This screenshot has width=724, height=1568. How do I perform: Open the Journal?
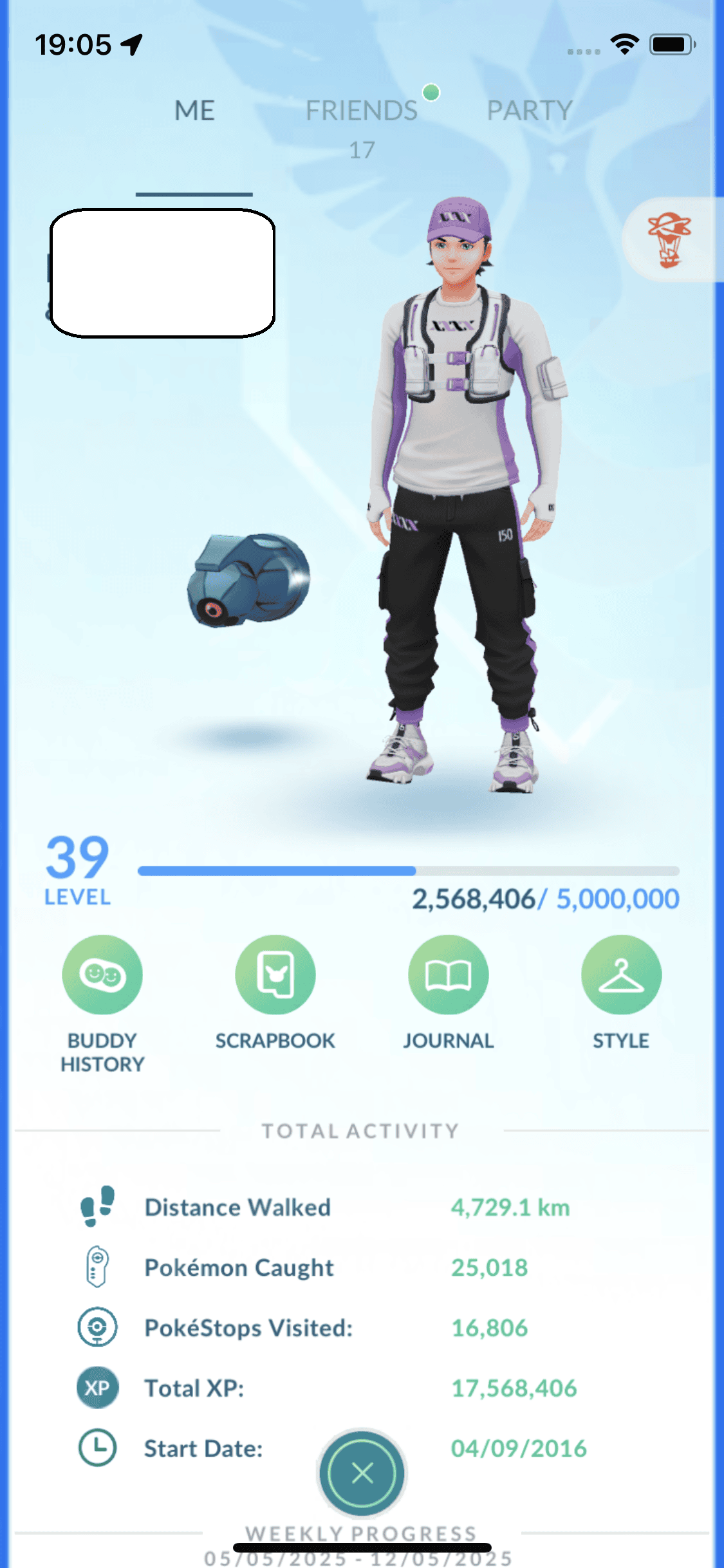pyautogui.click(x=448, y=975)
